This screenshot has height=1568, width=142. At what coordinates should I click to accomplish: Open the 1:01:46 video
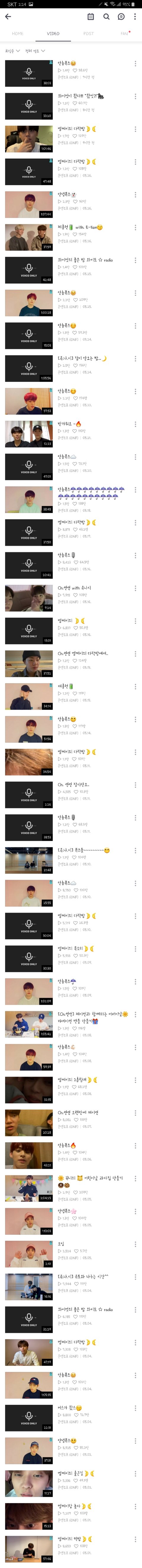28,139
